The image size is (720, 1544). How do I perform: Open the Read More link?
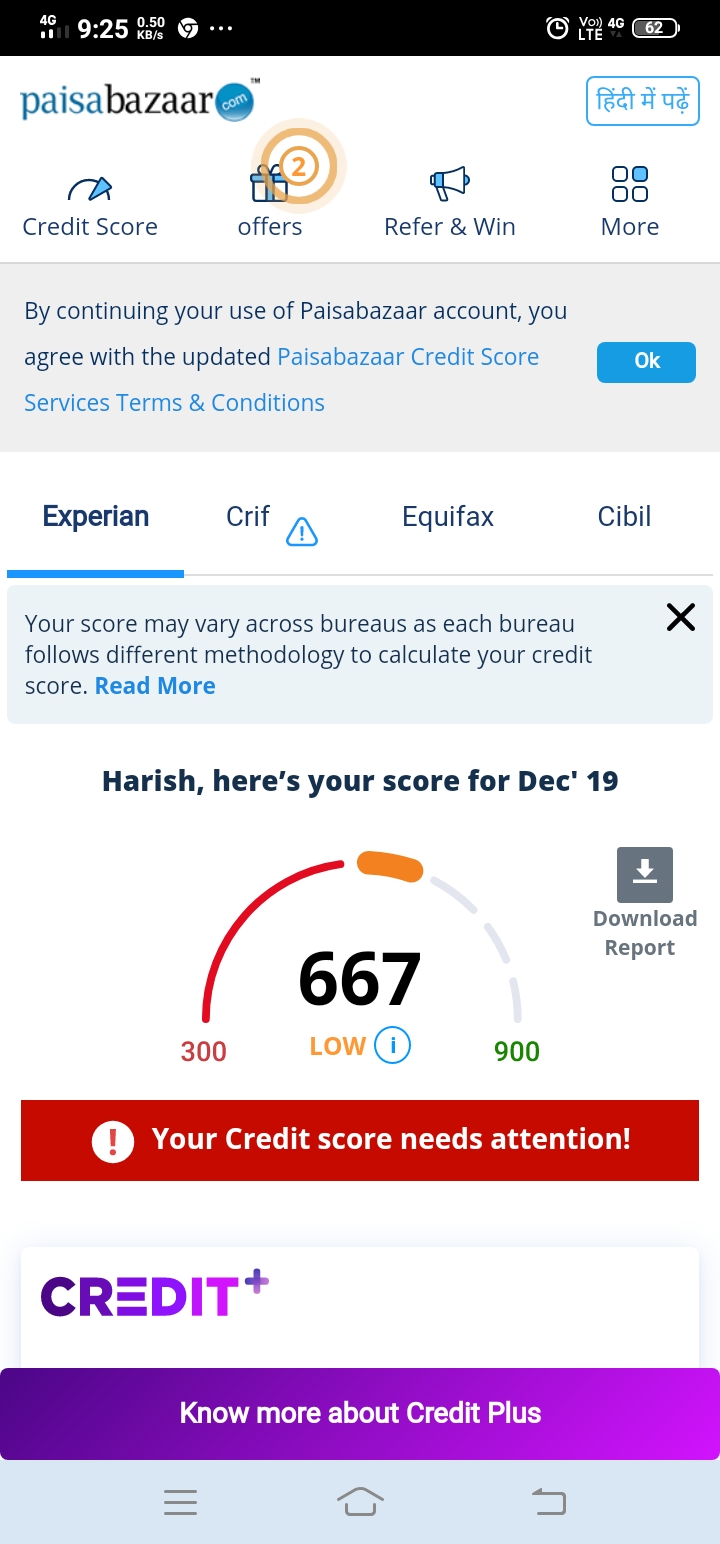pyautogui.click(x=155, y=686)
